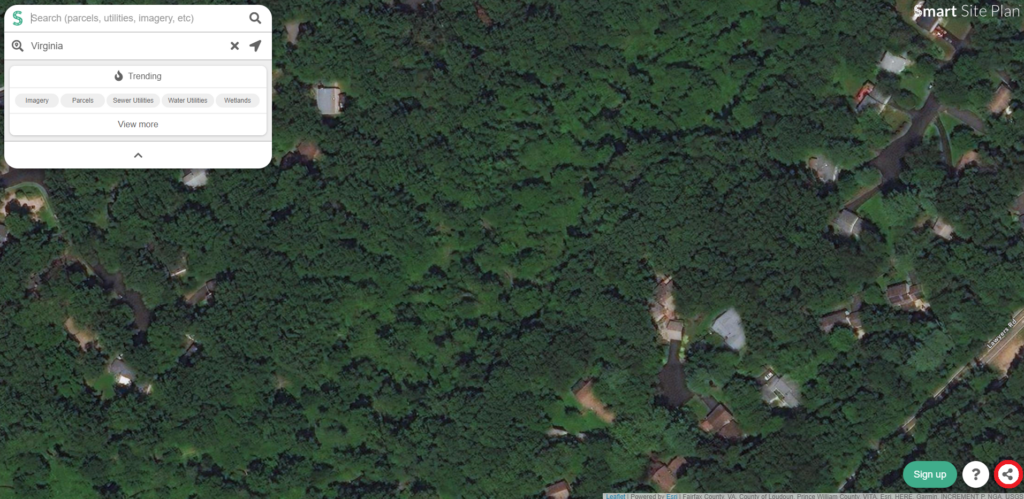Select the Water Utilities chip
Screen dimensions: 1024x499
pos(187,100)
